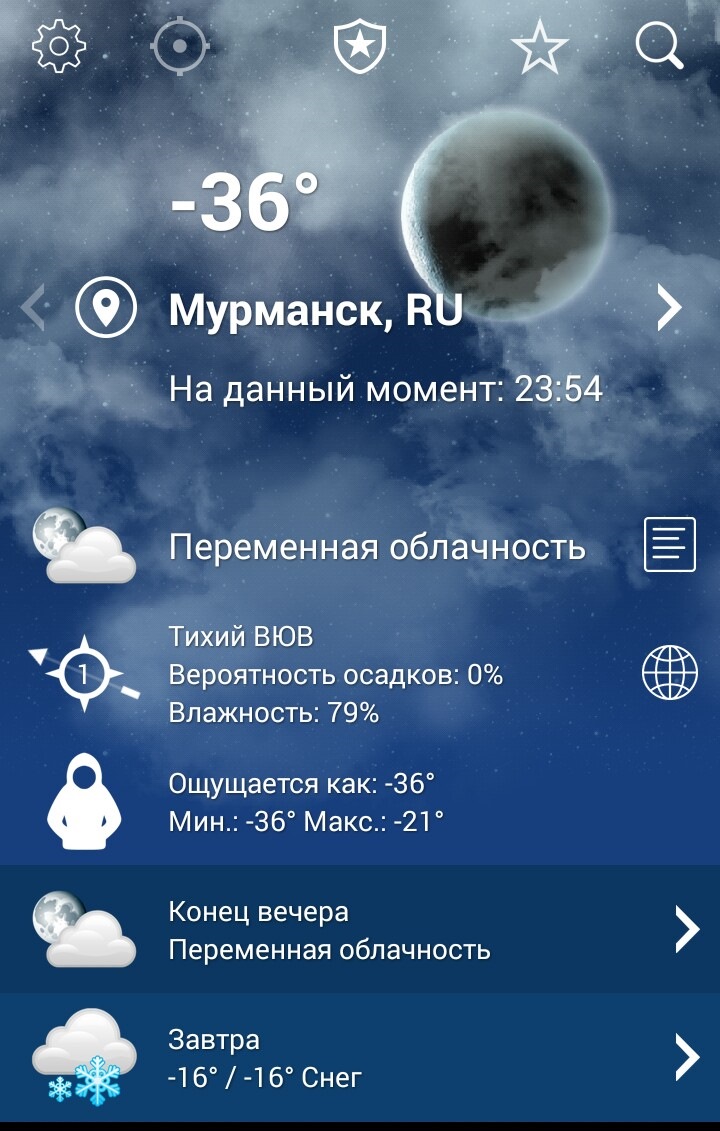
Task: Open the globe map icon
Action: pos(669,673)
